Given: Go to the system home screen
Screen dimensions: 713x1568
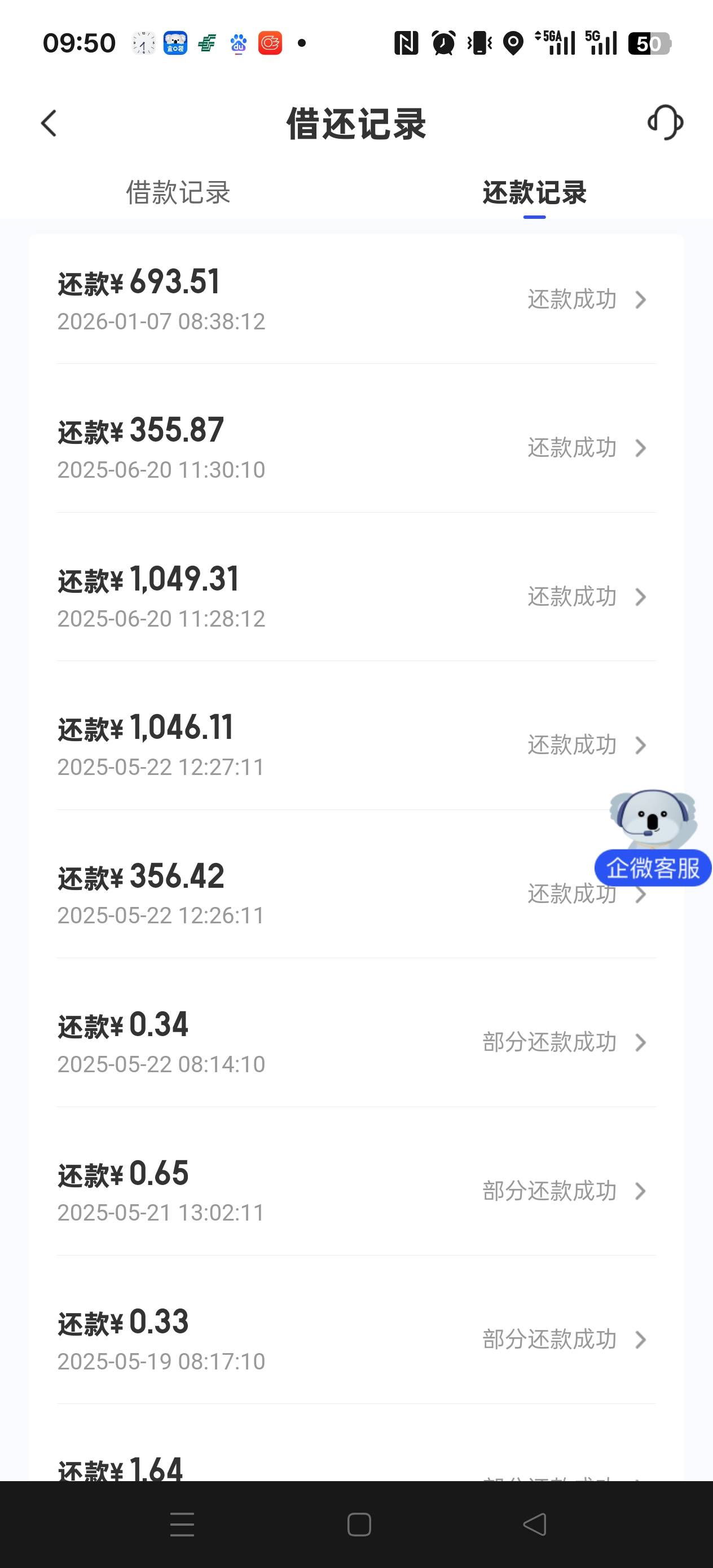Looking at the screenshot, I should pos(359,1524).
